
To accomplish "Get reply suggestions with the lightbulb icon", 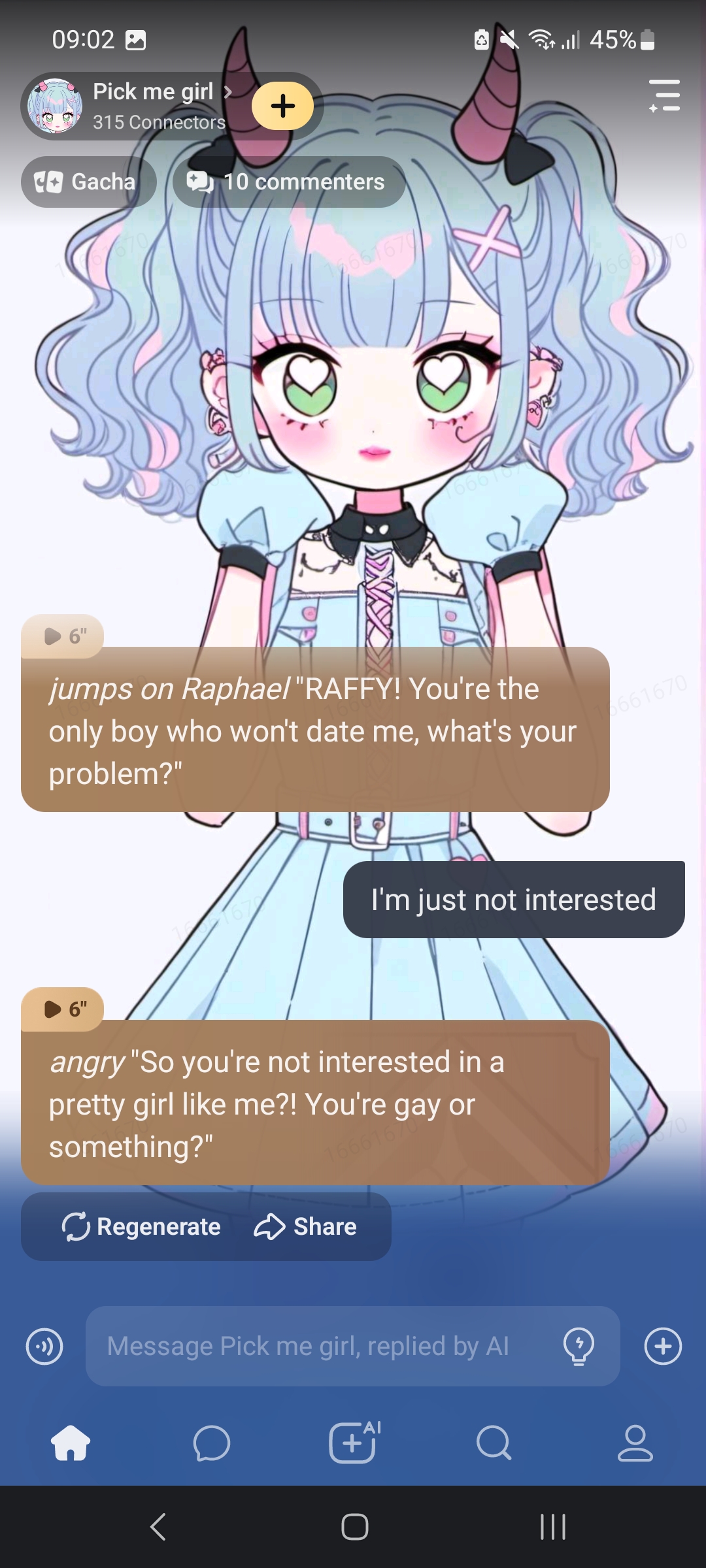I will point(579,1347).
